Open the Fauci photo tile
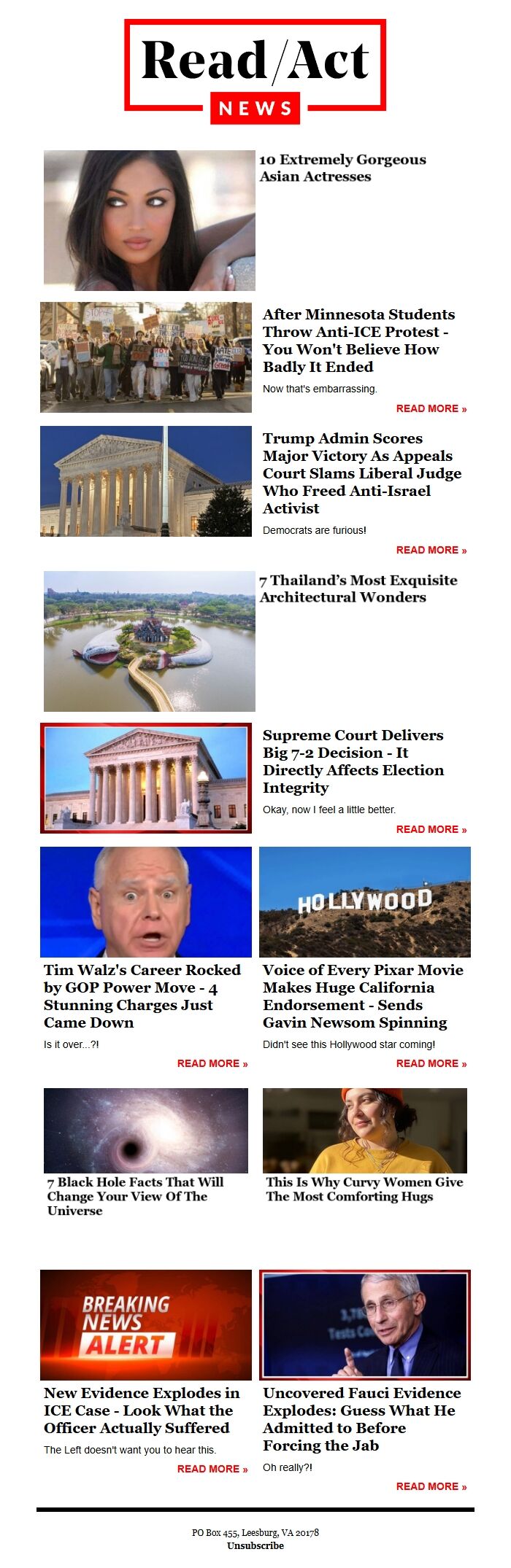Screen dimensions: 511x1568 tap(365, 1324)
